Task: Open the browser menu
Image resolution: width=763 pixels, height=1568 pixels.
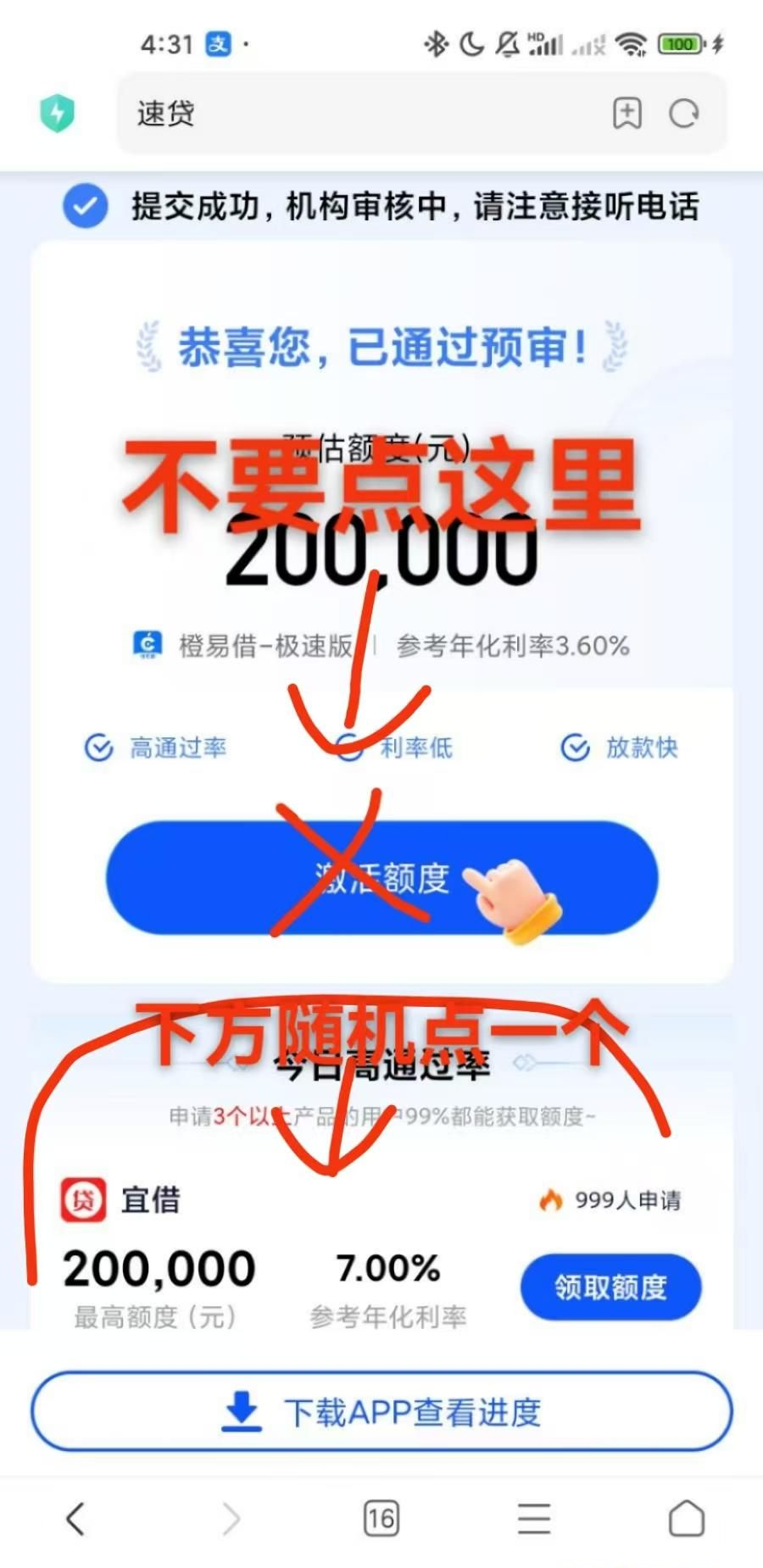Action: (534, 1518)
